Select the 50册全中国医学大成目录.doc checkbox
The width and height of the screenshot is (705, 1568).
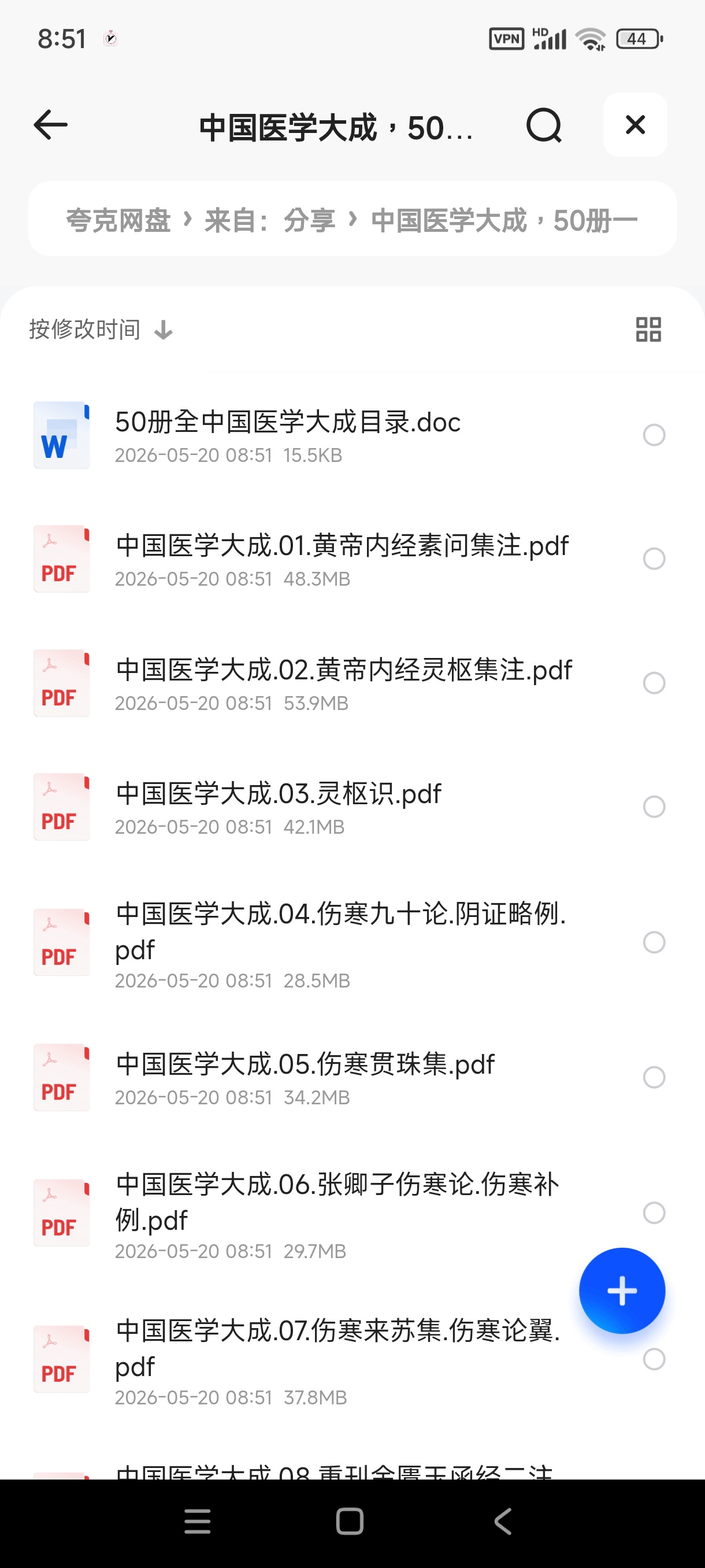[x=654, y=435]
